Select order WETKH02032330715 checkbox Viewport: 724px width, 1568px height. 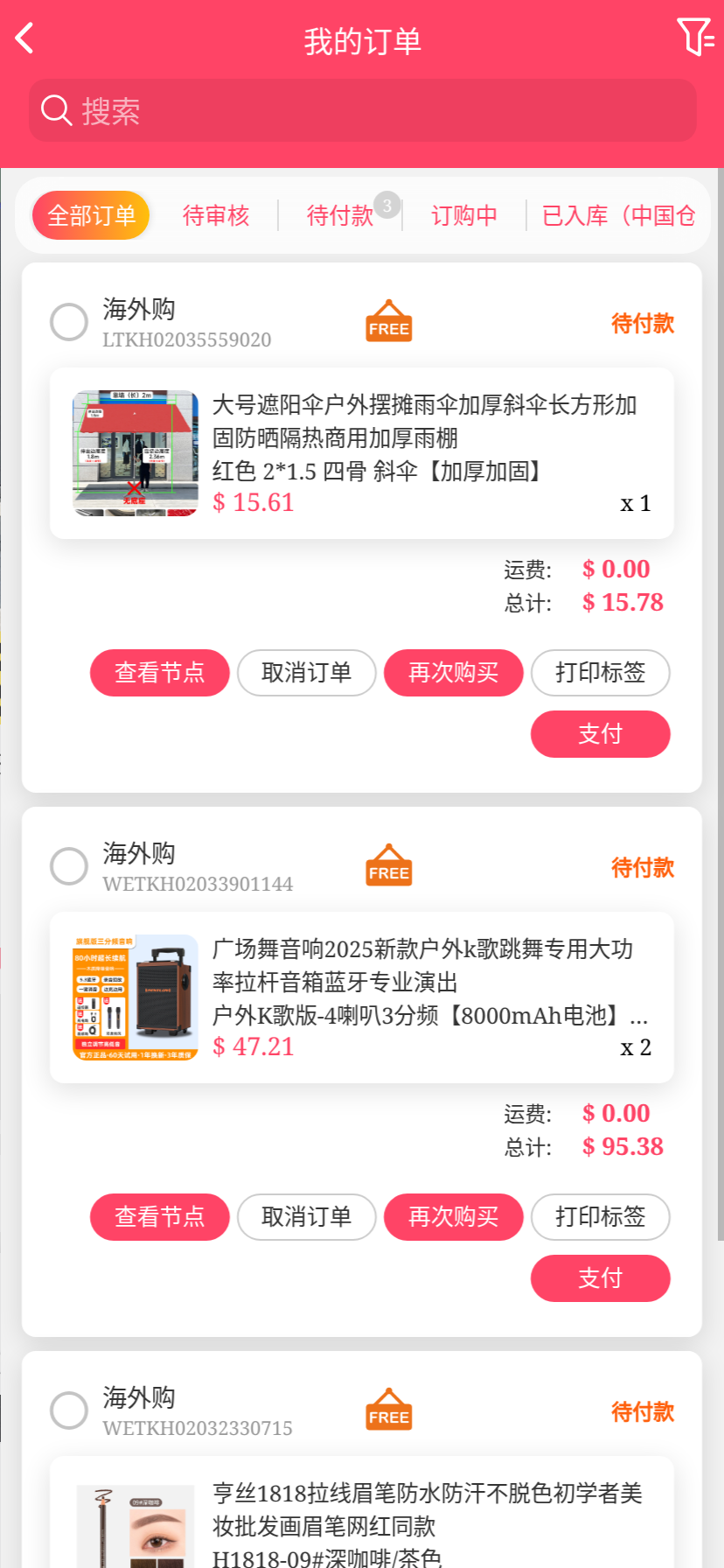point(69,1410)
